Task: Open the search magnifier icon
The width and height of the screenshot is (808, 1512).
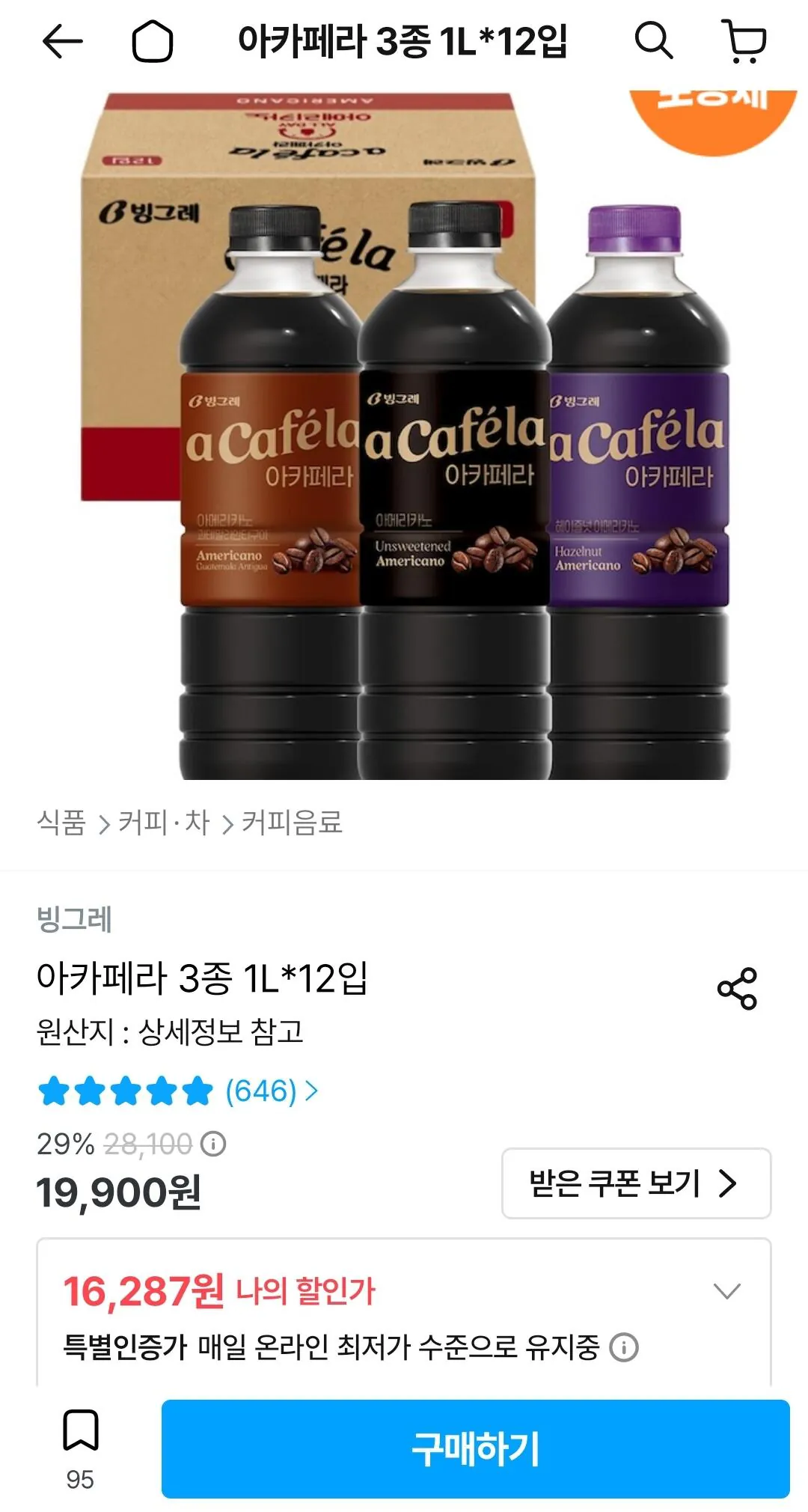Action: click(x=654, y=40)
